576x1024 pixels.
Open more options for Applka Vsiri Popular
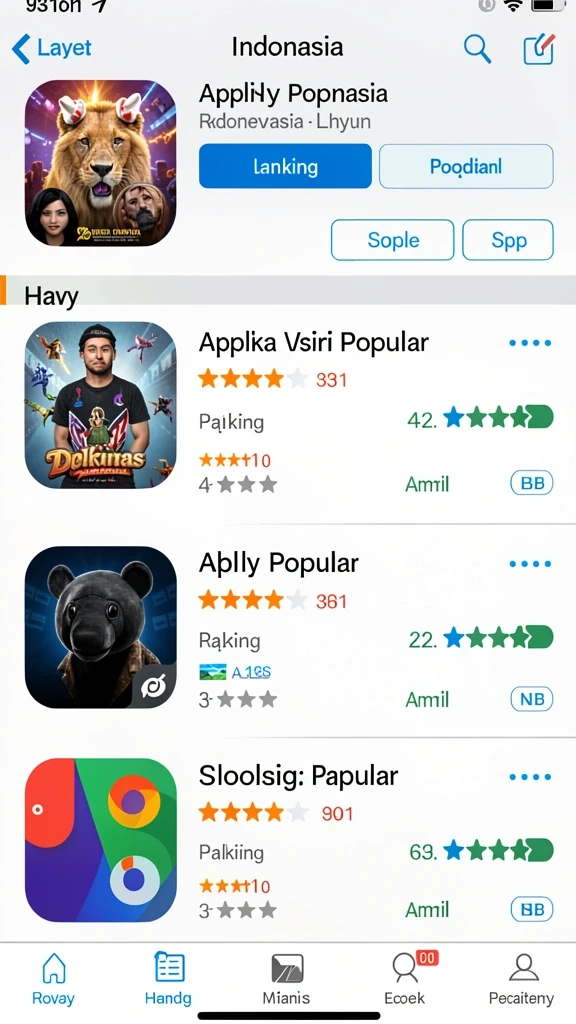click(530, 343)
